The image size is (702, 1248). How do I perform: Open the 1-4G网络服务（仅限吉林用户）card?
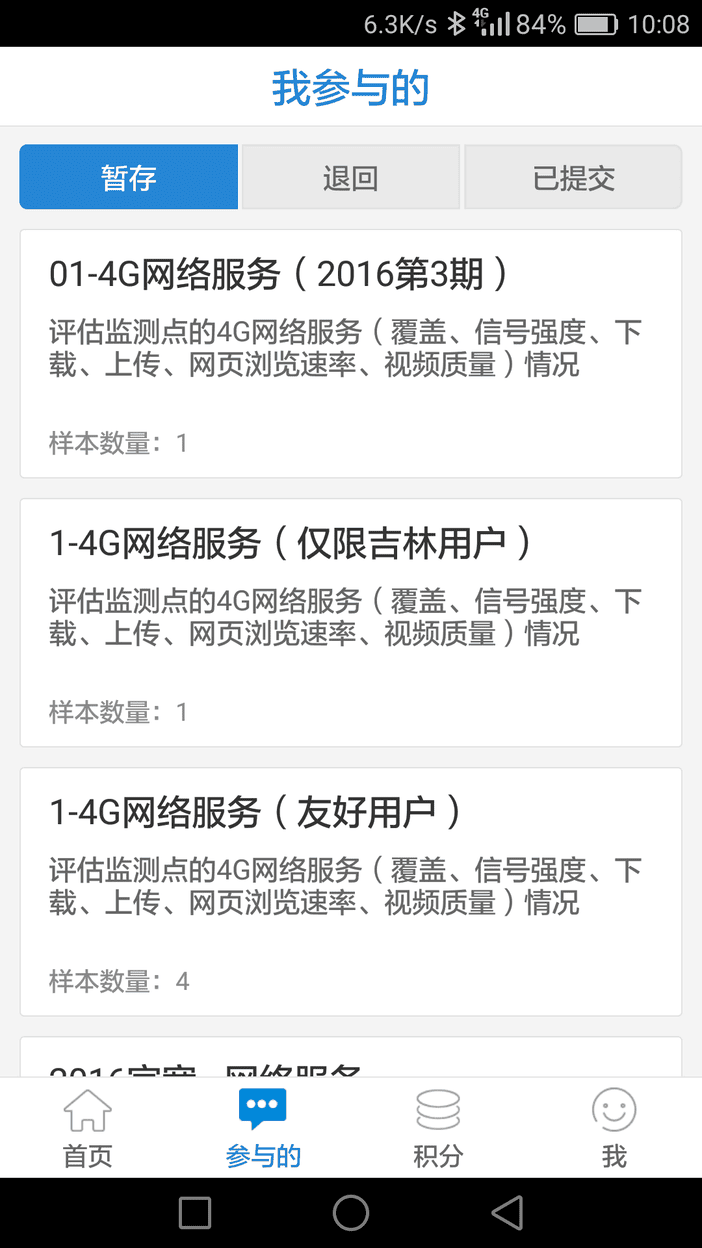pyautogui.click(x=351, y=622)
